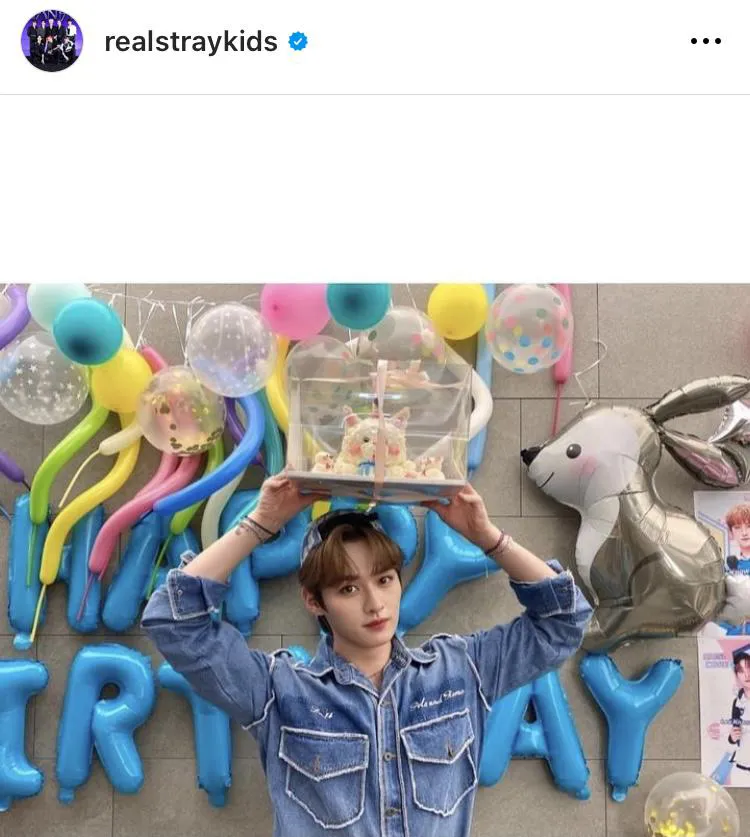
Task: Open the post's three-dot options menu
Action: [706, 41]
